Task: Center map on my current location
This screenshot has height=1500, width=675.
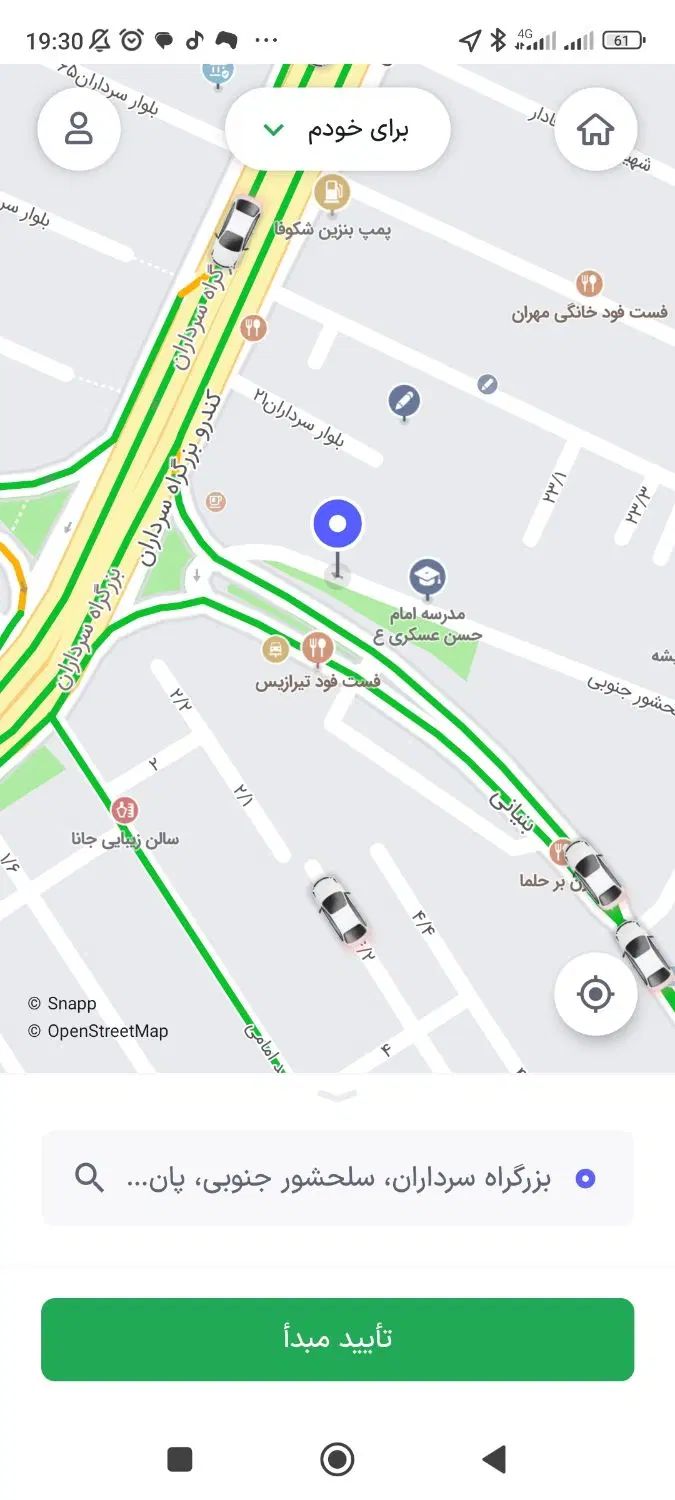Action: pyautogui.click(x=595, y=994)
